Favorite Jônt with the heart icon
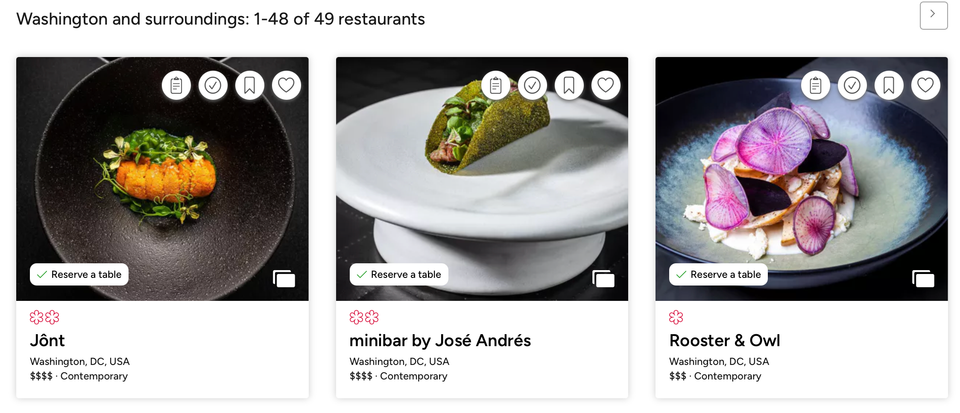 tap(287, 86)
